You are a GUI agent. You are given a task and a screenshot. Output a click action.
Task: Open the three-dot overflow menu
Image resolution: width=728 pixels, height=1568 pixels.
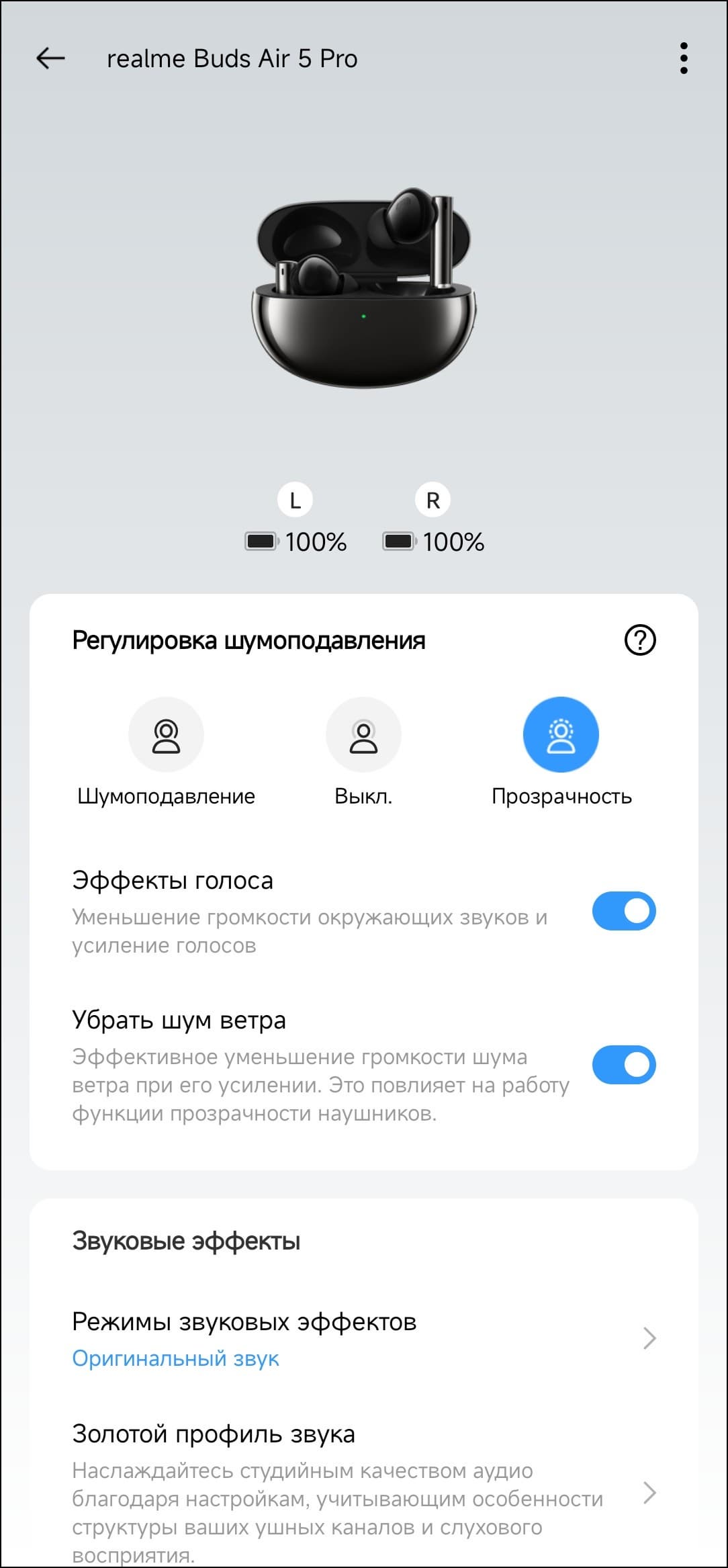click(x=684, y=58)
